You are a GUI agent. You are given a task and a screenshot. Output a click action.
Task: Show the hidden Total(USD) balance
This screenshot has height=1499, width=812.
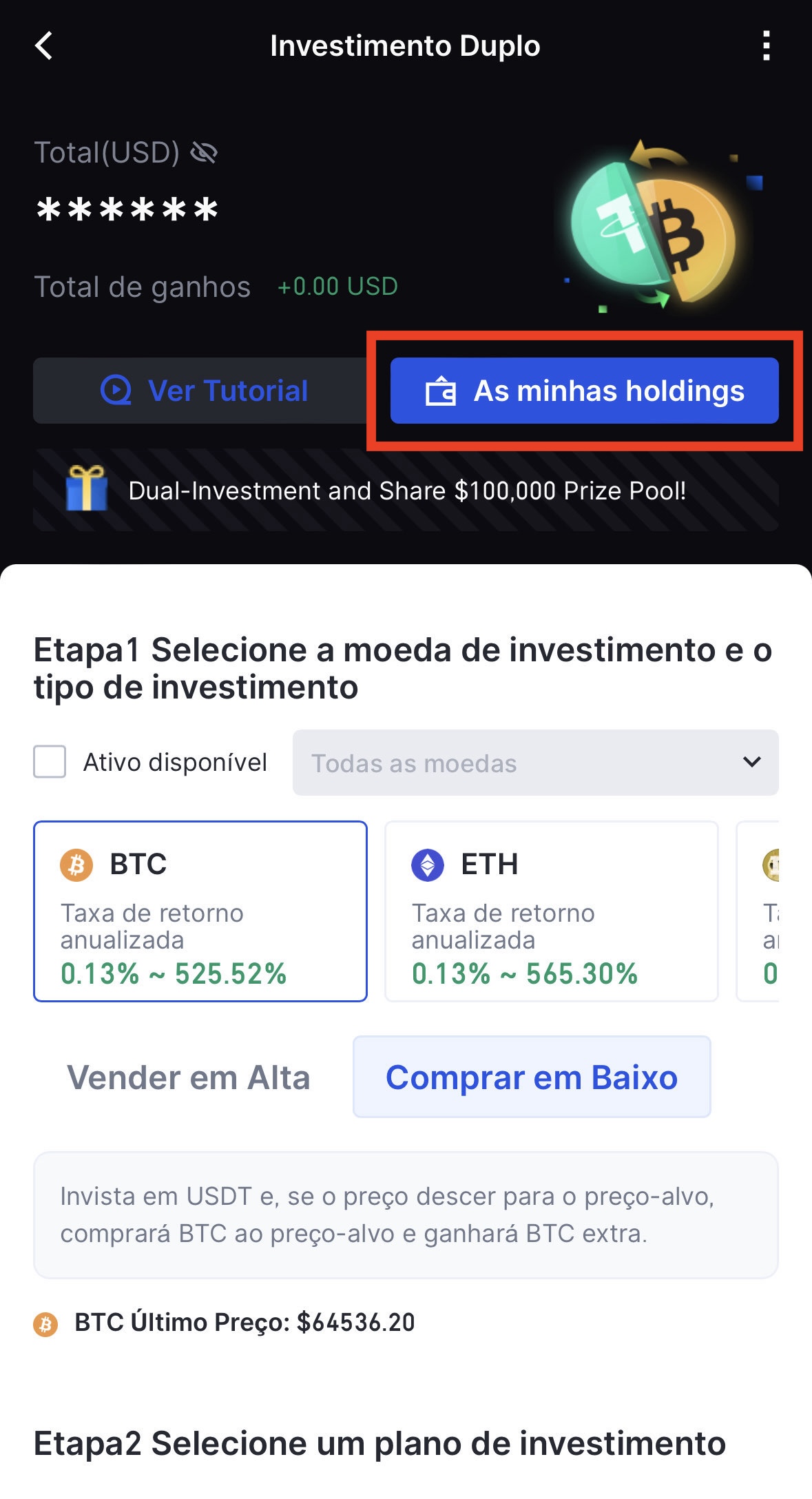pyautogui.click(x=204, y=152)
